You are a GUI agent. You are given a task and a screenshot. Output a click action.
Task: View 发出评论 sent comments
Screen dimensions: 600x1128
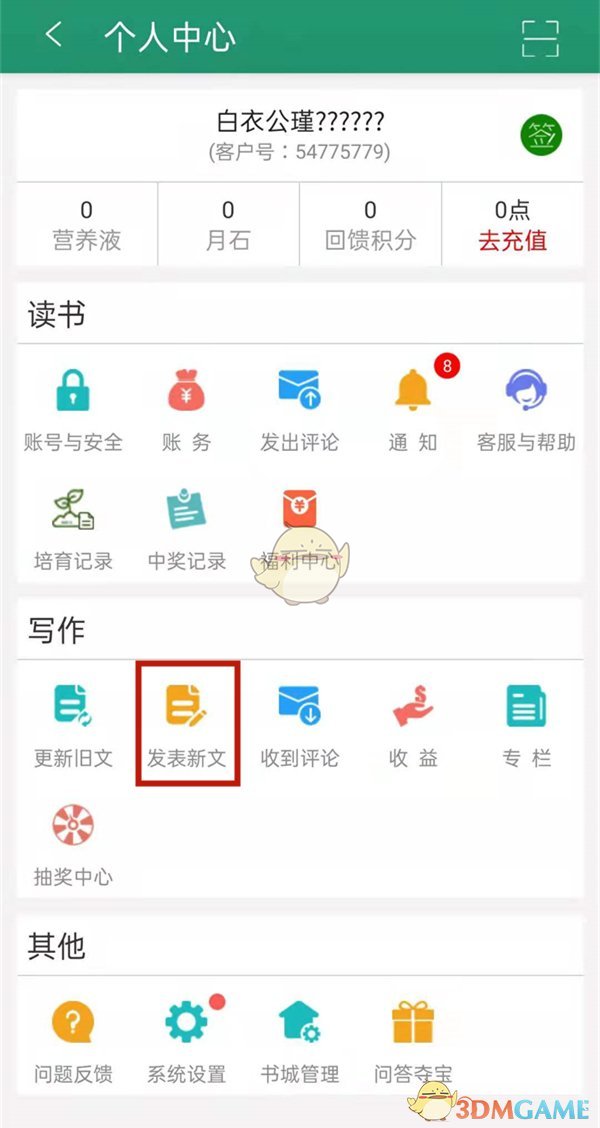click(299, 408)
